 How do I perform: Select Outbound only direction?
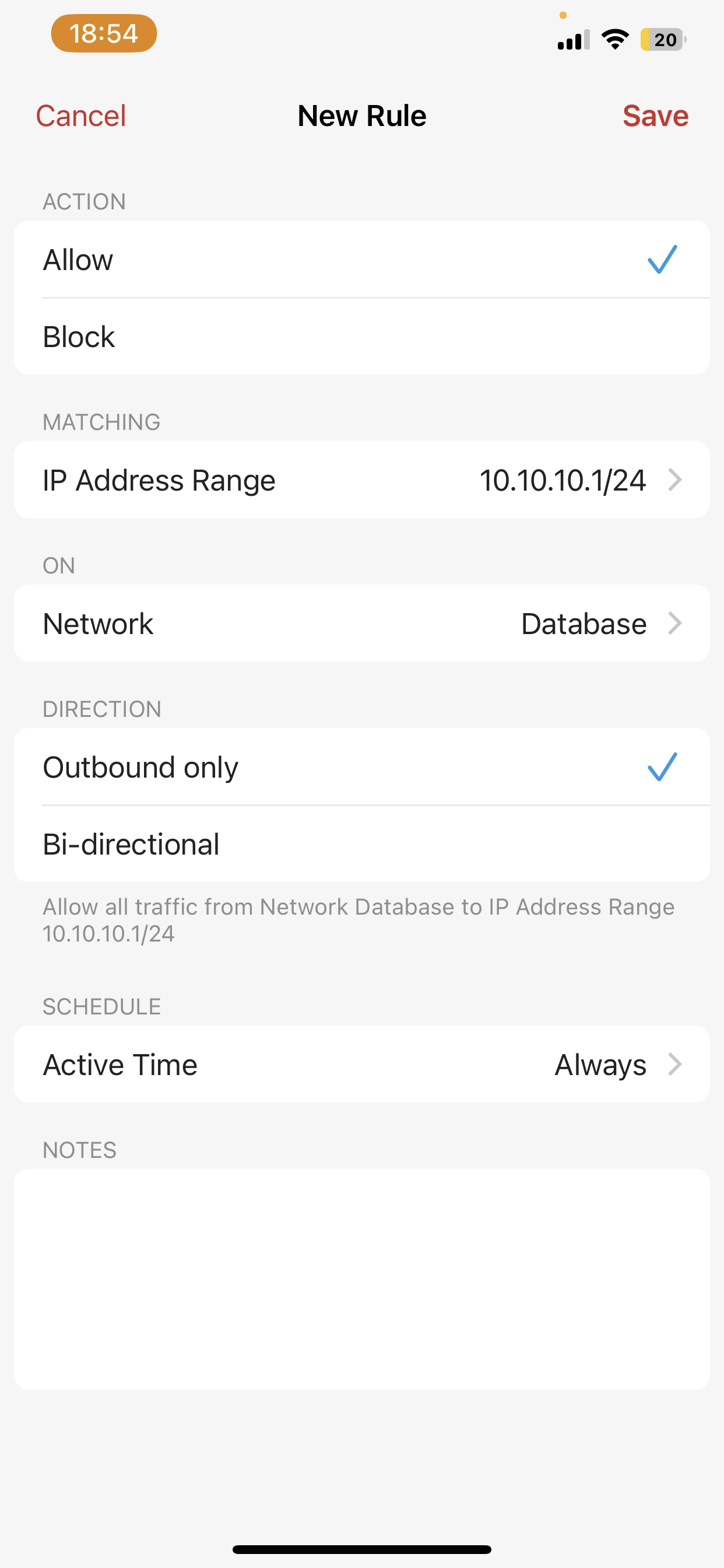pos(362,767)
